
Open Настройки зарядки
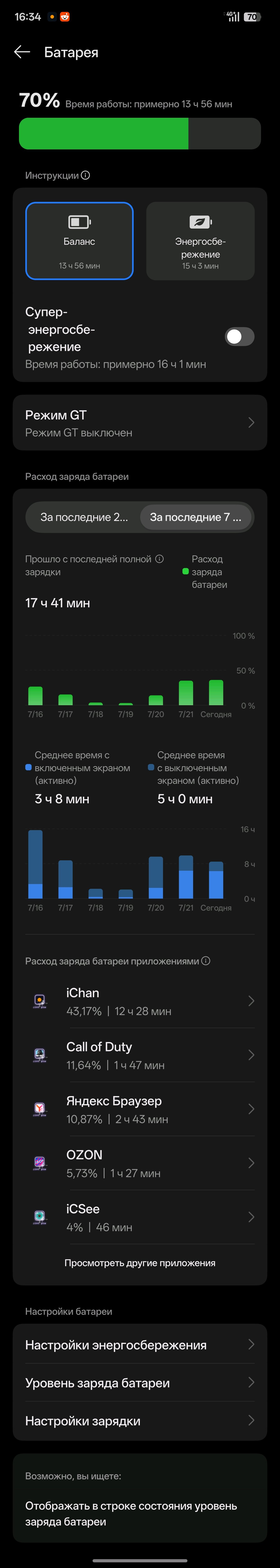[140, 1421]
